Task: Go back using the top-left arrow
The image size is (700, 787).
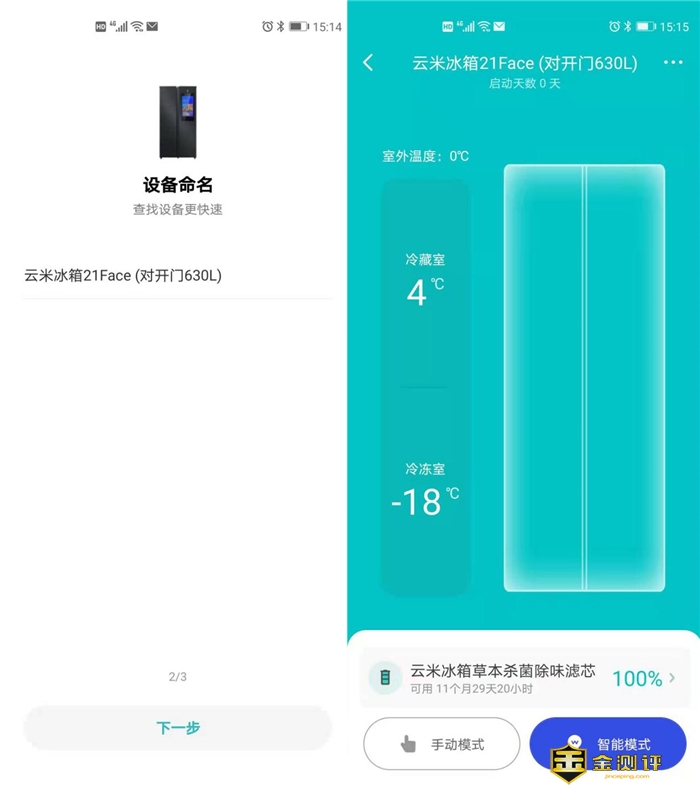Action: point(368,63)
